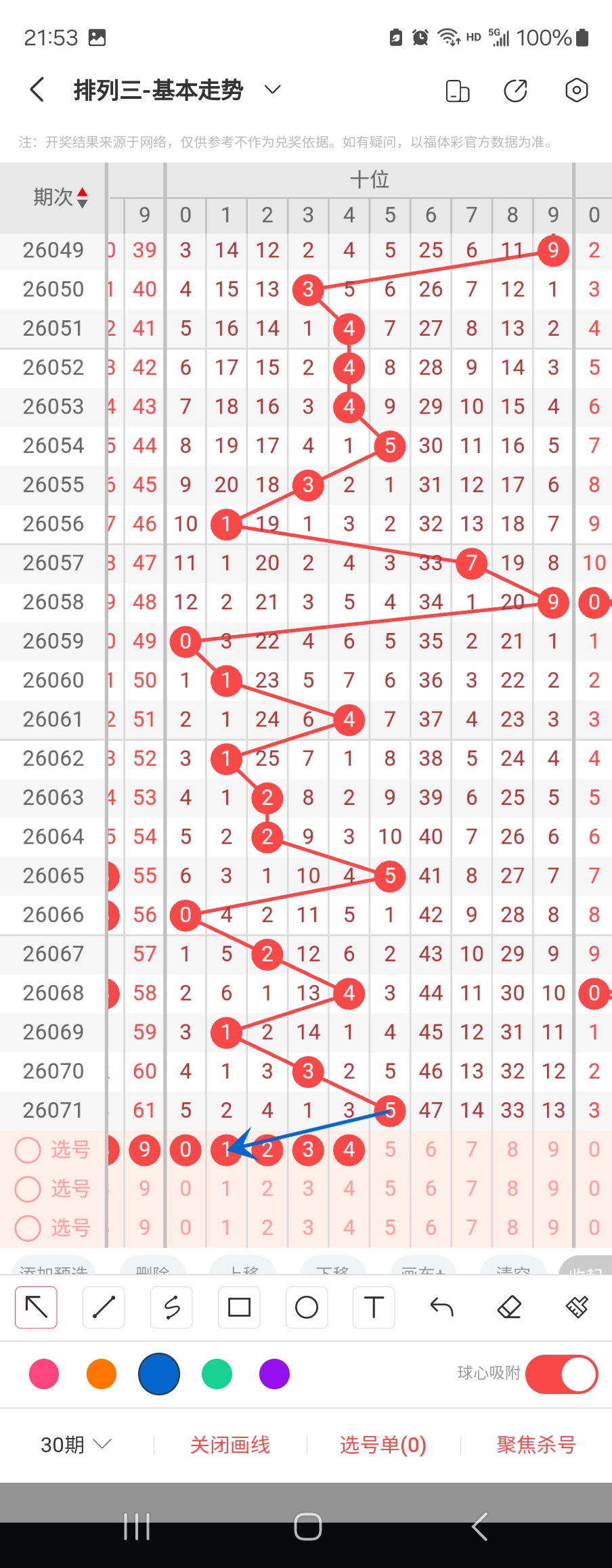This screenshot has width=612, height=1568.
Task: Open 聚焦杀号
Action: pos(535,1445)
